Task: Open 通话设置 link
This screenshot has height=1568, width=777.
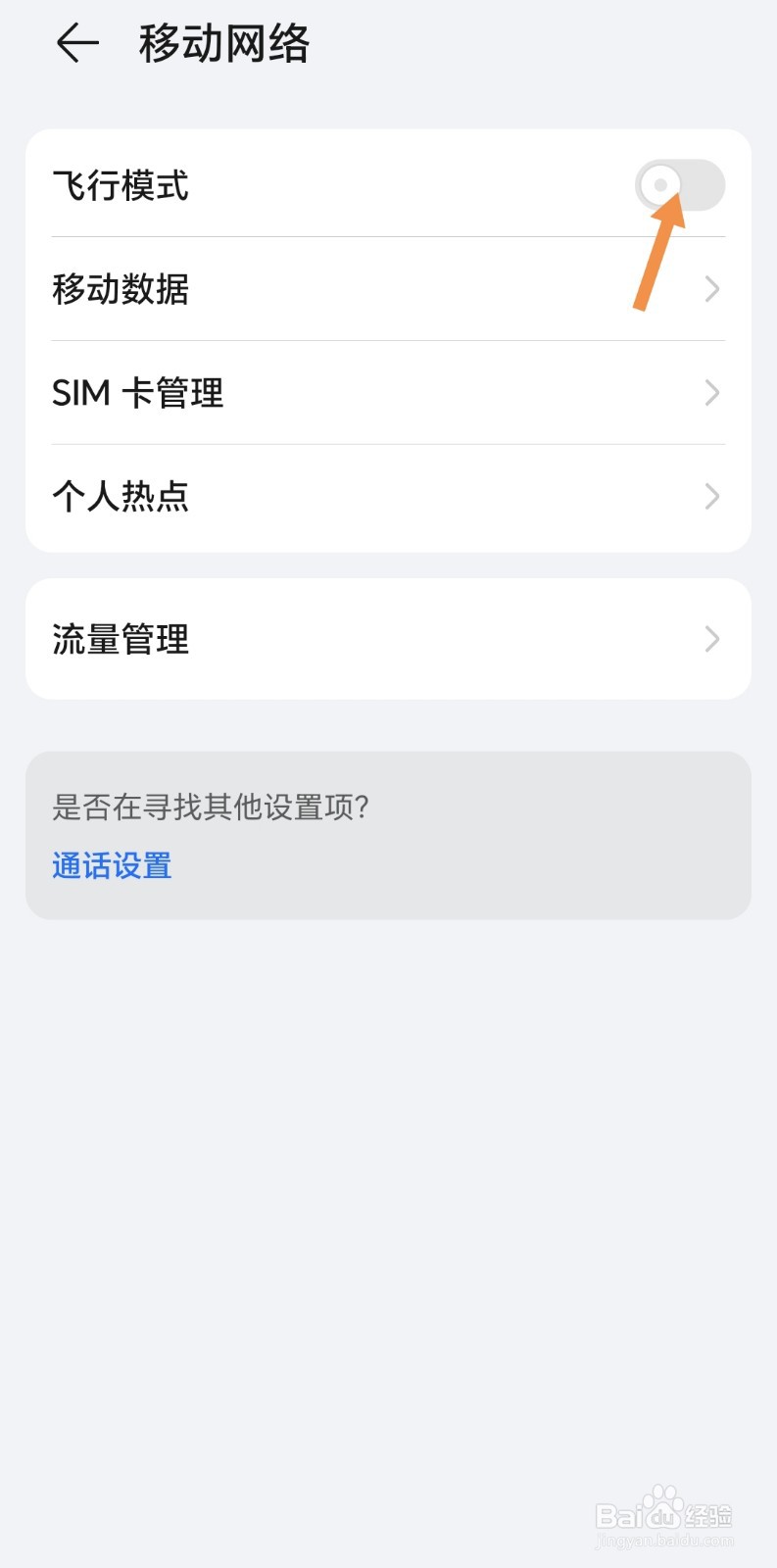Action: pyautogui.click(x=111, y=865)
